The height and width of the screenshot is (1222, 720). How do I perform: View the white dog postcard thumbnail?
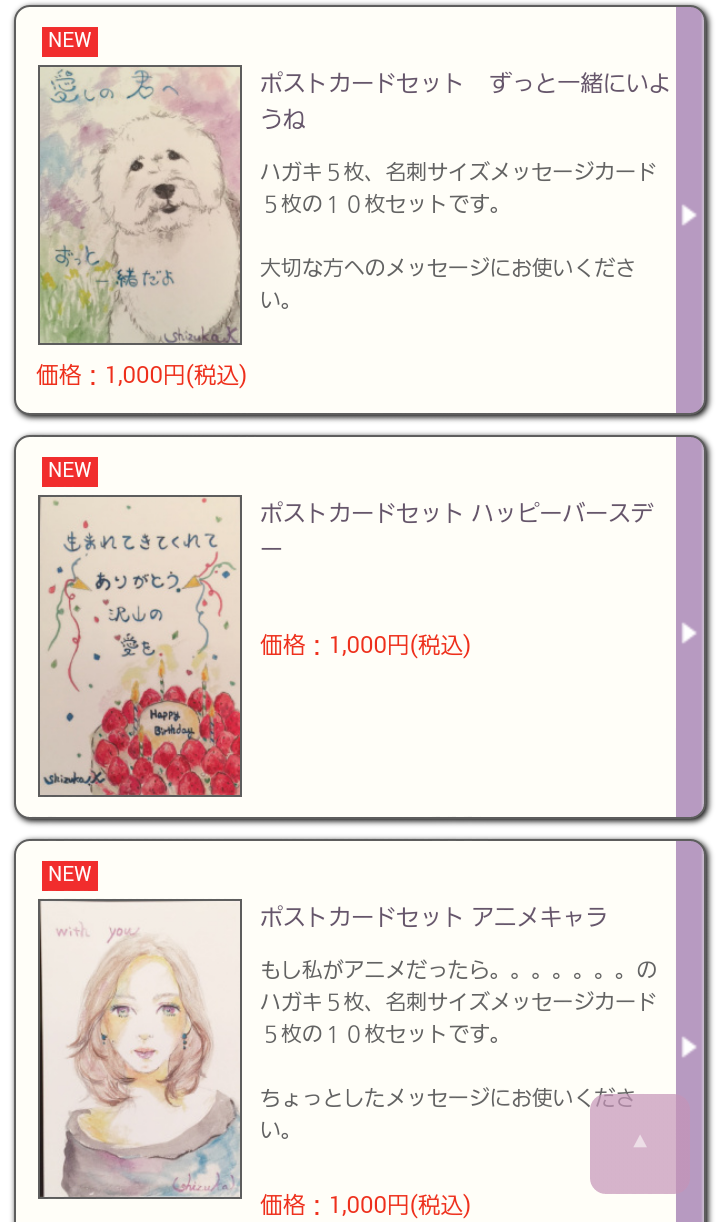139,204
